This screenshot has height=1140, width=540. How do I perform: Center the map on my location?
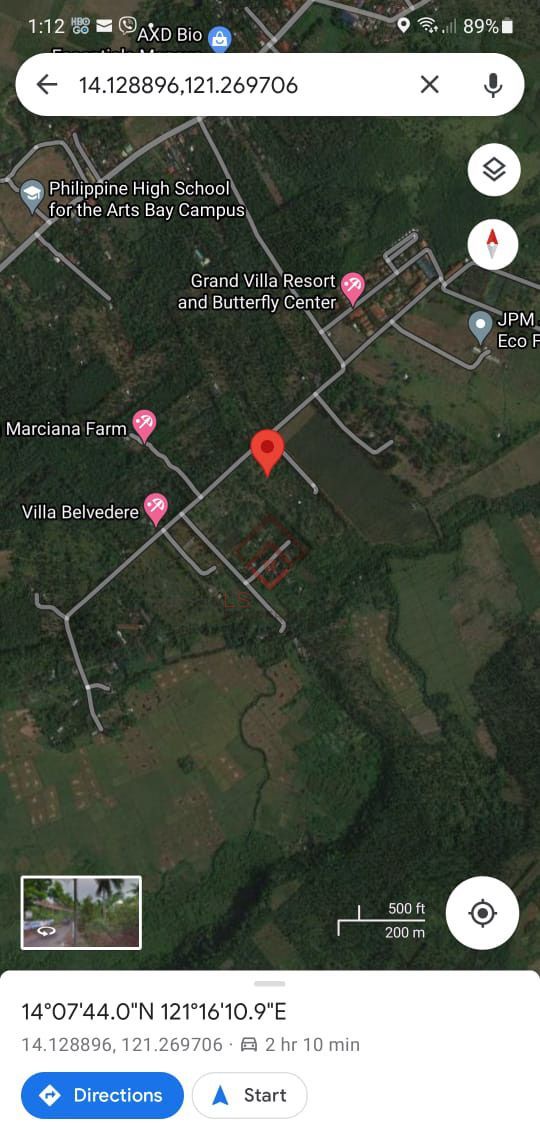point(483,912)
